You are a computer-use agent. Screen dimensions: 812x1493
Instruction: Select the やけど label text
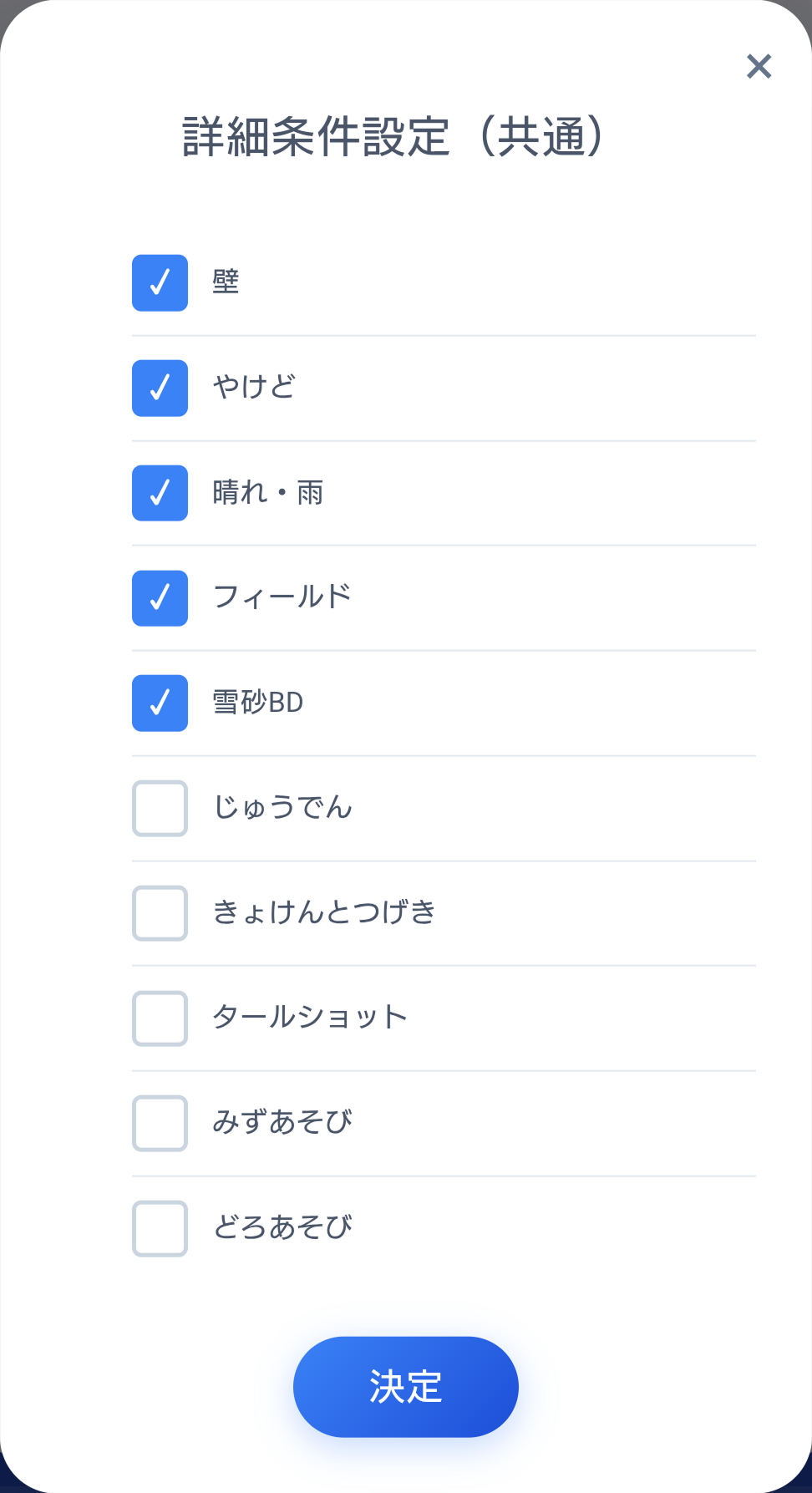tap(252, 387)
